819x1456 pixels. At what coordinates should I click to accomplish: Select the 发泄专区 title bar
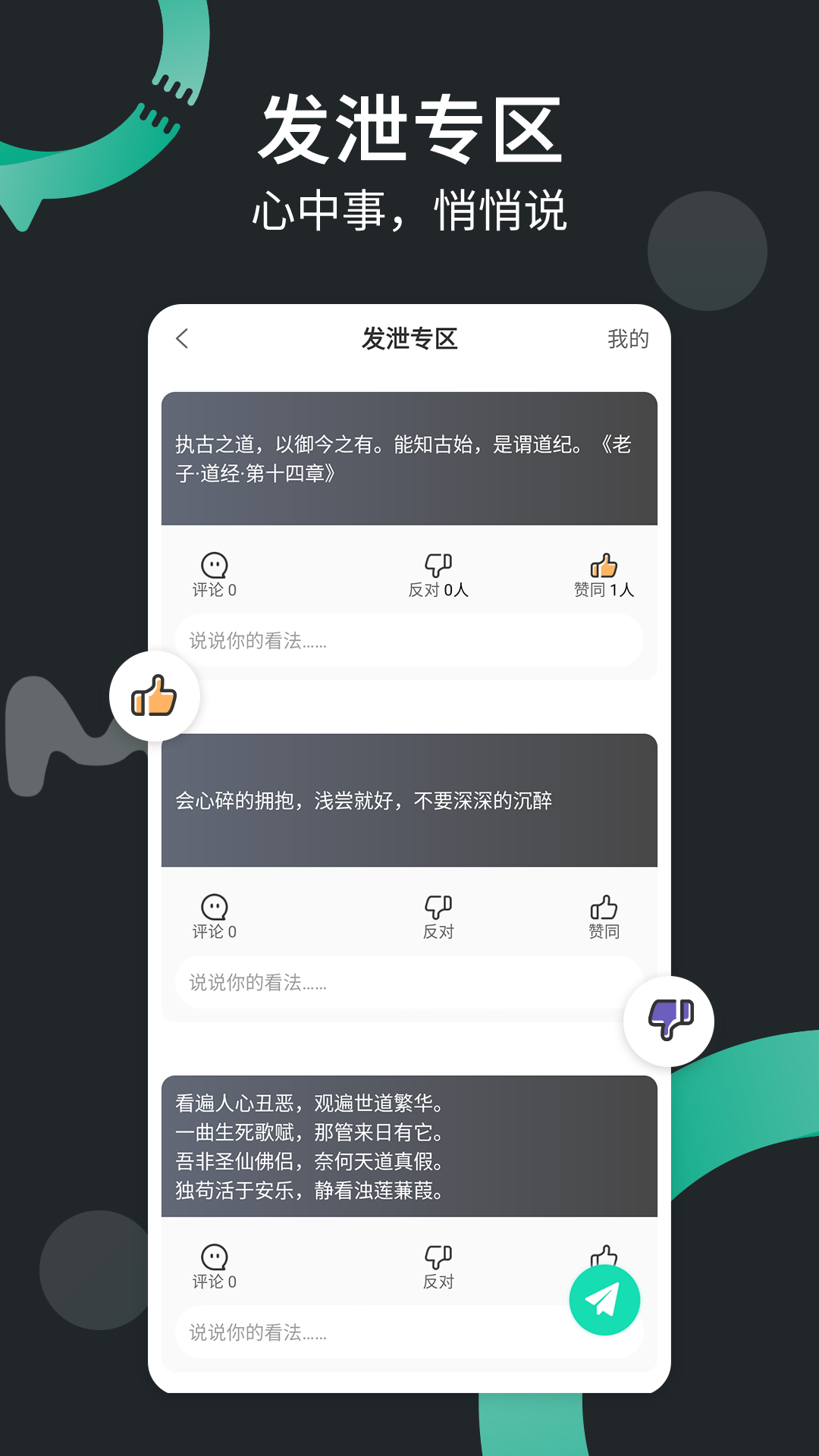(x=409, y=340)
